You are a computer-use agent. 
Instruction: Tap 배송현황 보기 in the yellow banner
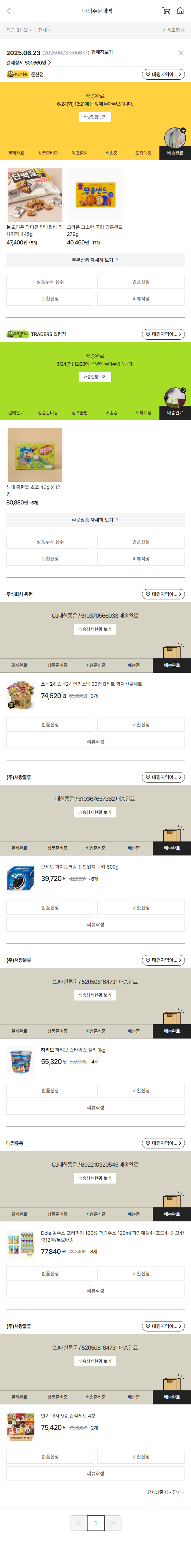pyautogui.click(x=95, y=117)
